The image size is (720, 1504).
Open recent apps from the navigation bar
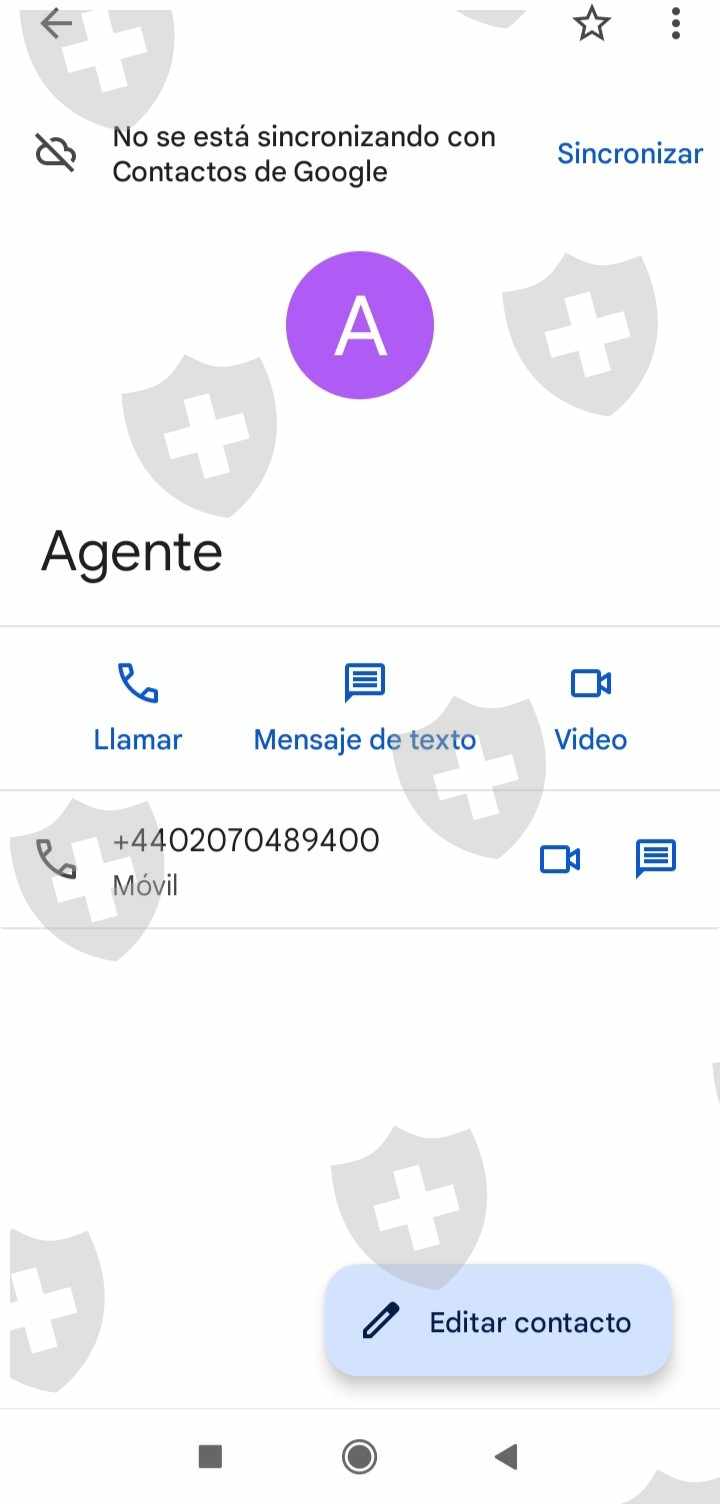coord(210,1456)
